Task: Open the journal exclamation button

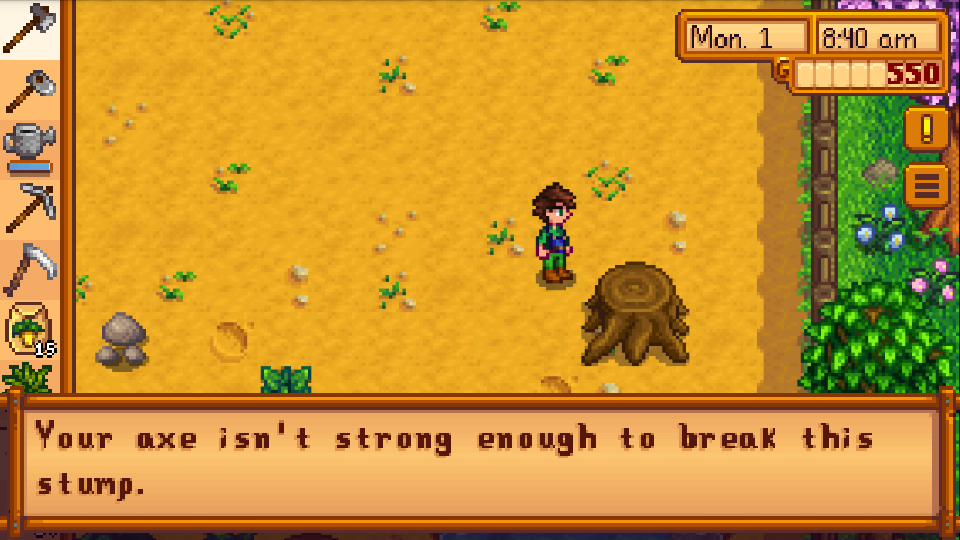Action: (x=926, y=129)
